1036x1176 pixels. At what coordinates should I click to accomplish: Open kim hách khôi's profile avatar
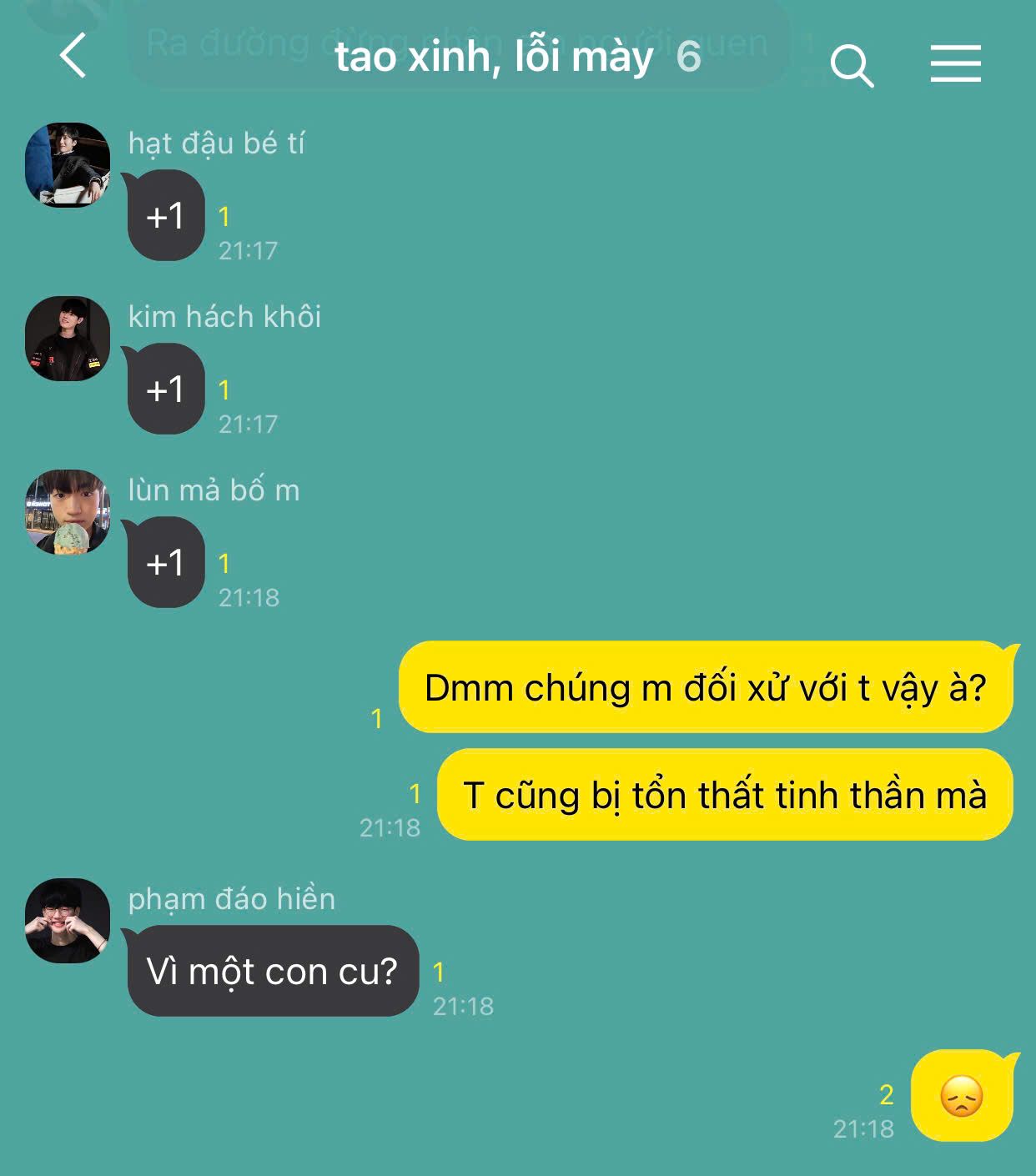click(68, 338)
